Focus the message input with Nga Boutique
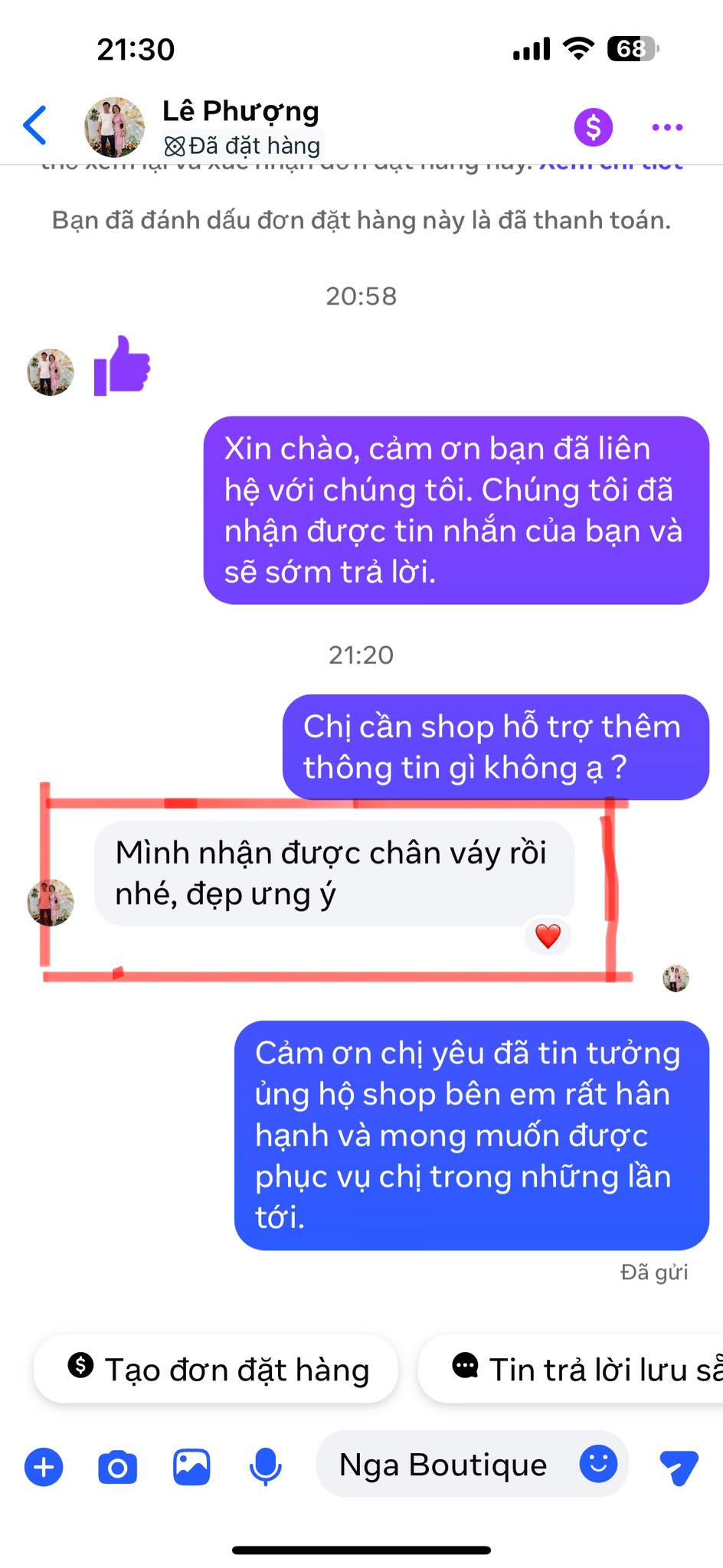Image resolution: width=723 pixels, height=1568 pixels. pos(444,1465)
